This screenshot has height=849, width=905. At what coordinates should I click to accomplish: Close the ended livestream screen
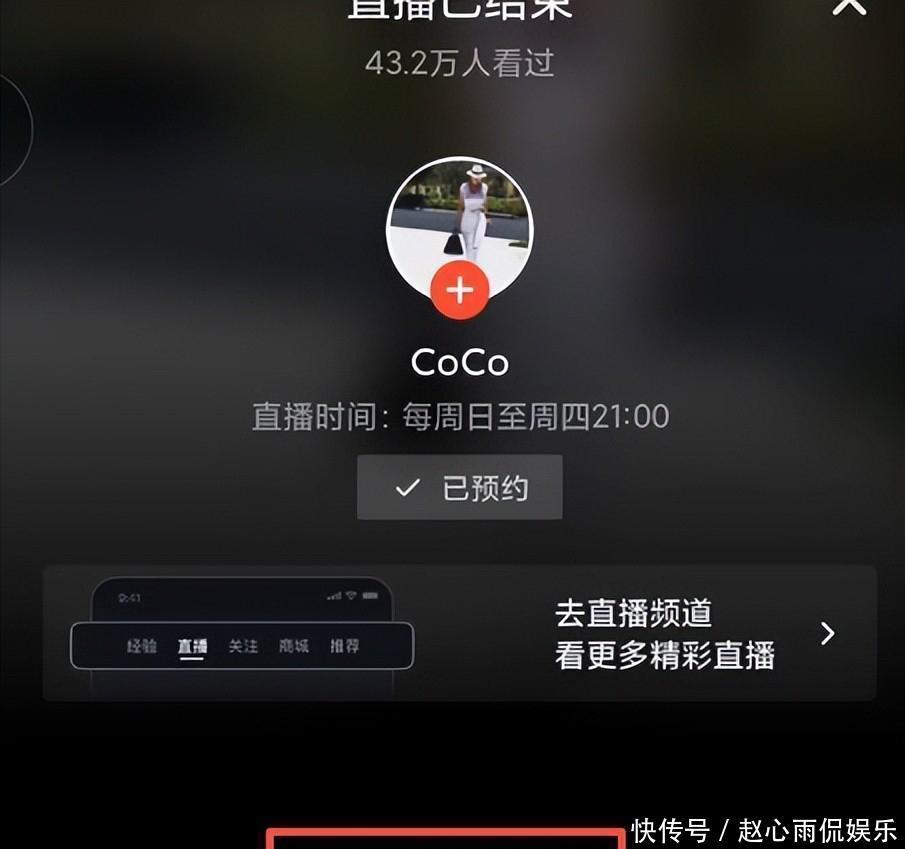click(849, 6)
